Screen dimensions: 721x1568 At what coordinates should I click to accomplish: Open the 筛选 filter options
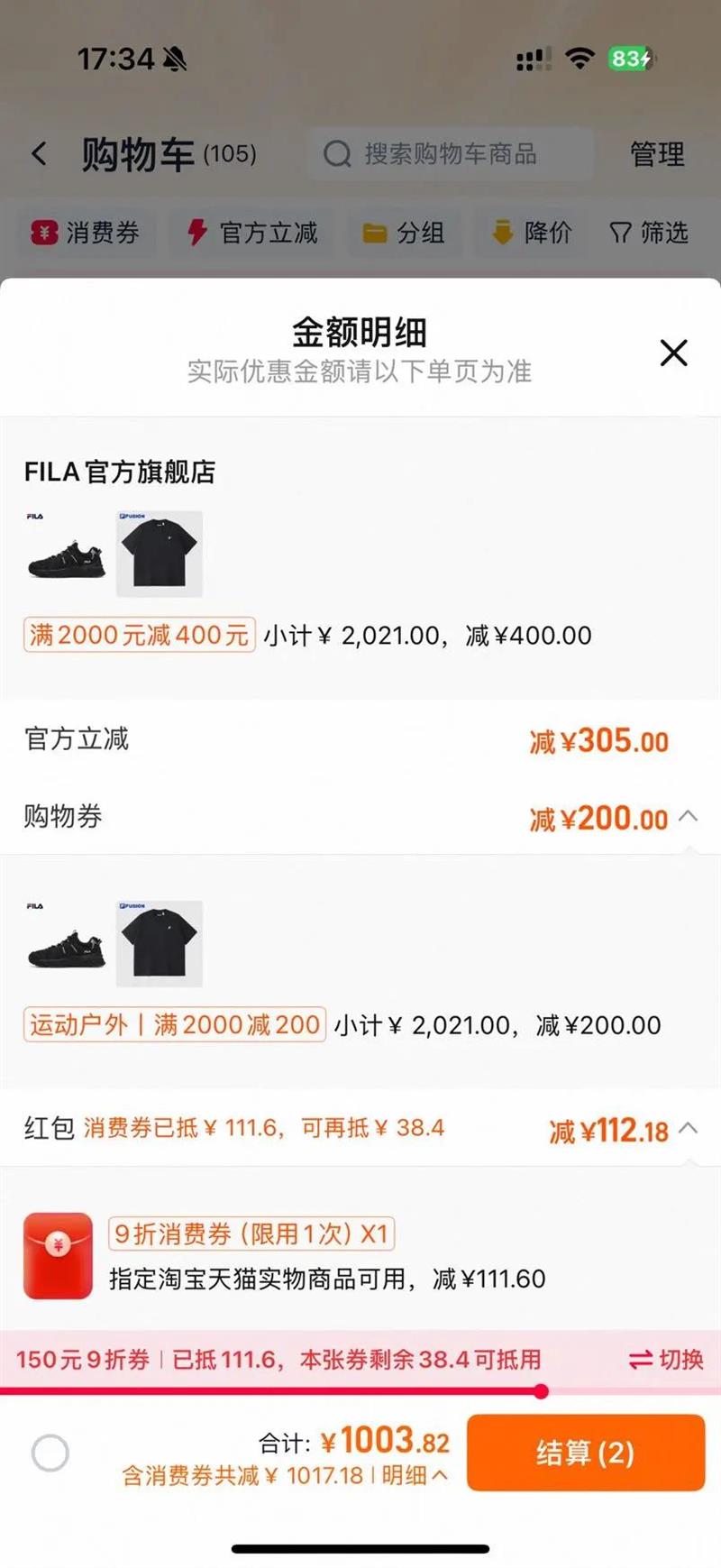point(649,233)
